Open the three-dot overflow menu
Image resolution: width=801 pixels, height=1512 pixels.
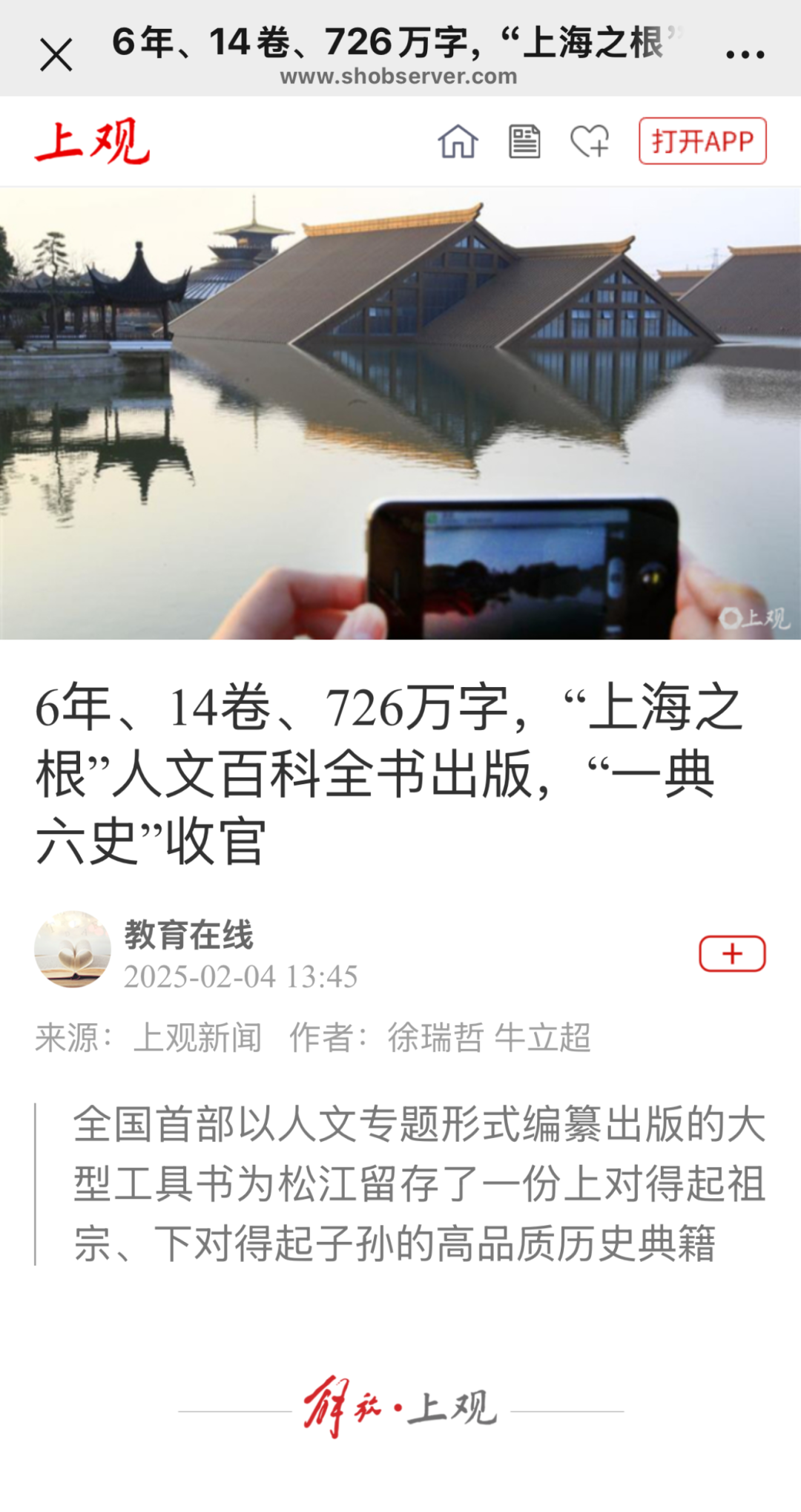pyautogui.click(x=745, y=54)
